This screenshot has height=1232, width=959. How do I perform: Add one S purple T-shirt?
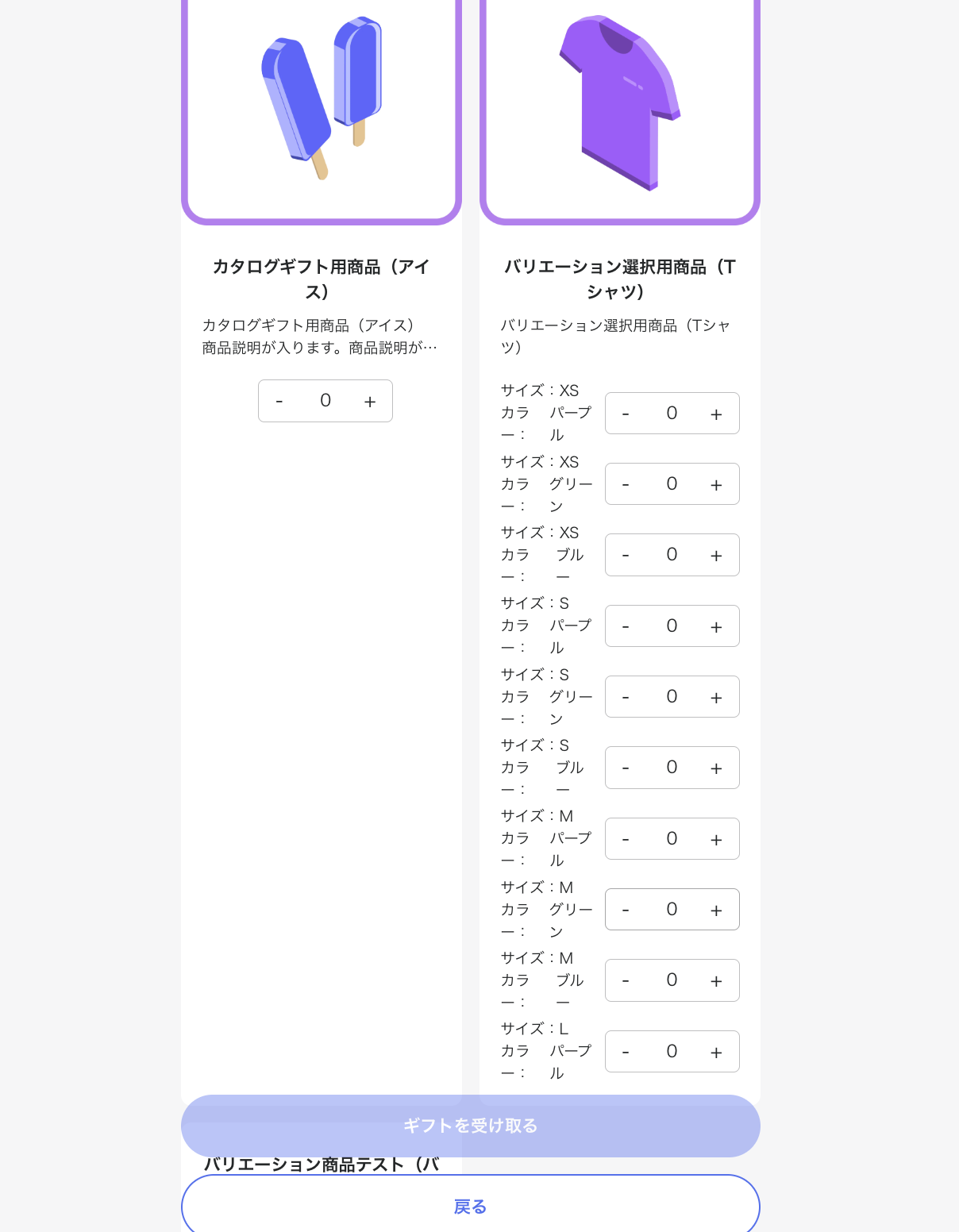[716, 627]
